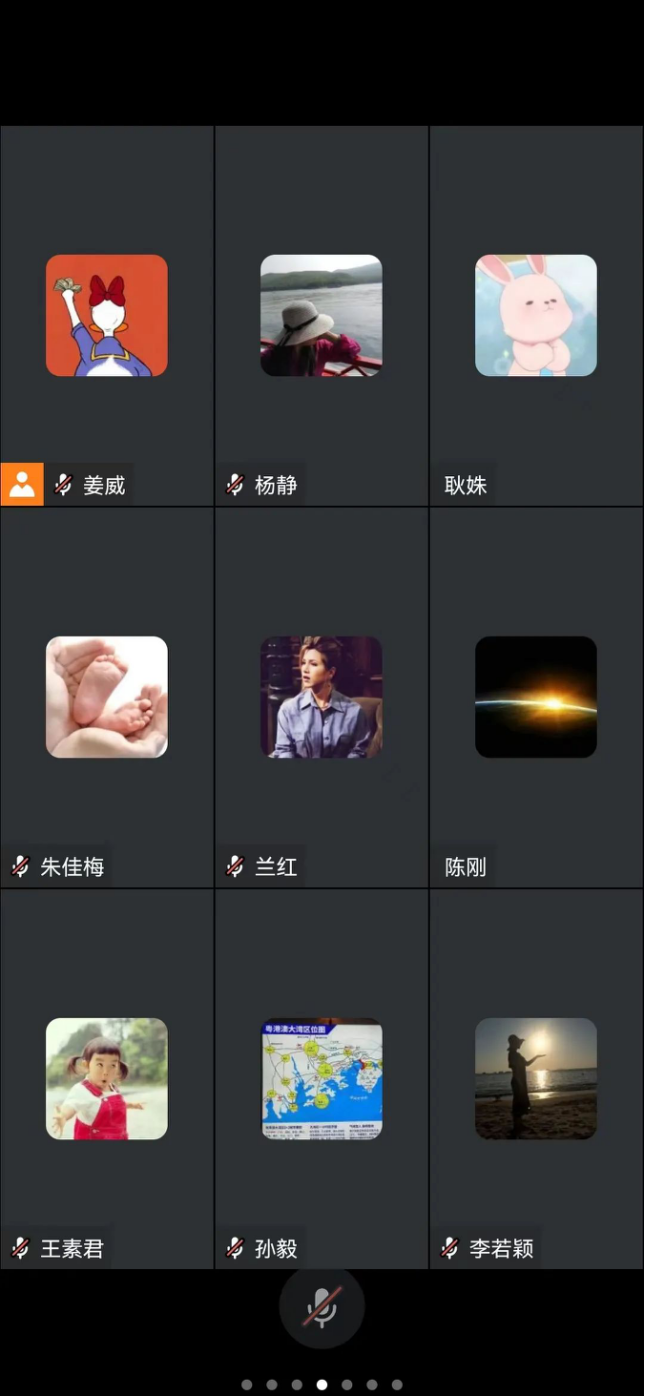
Task: Select 孙毅's participant tile
Action: 321,1078
